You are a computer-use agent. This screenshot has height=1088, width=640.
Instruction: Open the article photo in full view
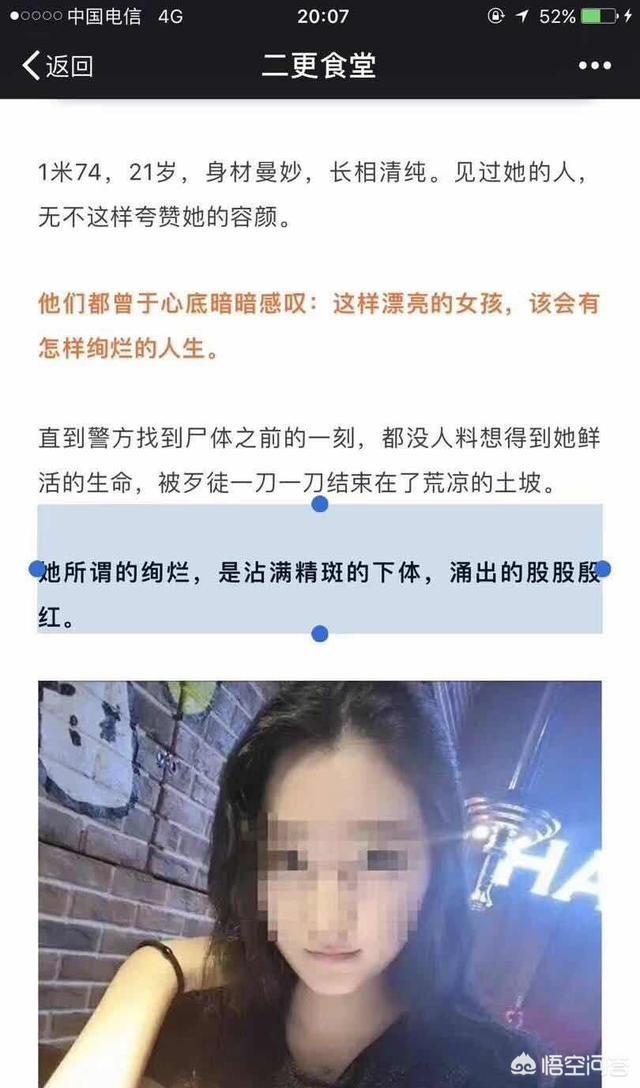coord(320,880)
